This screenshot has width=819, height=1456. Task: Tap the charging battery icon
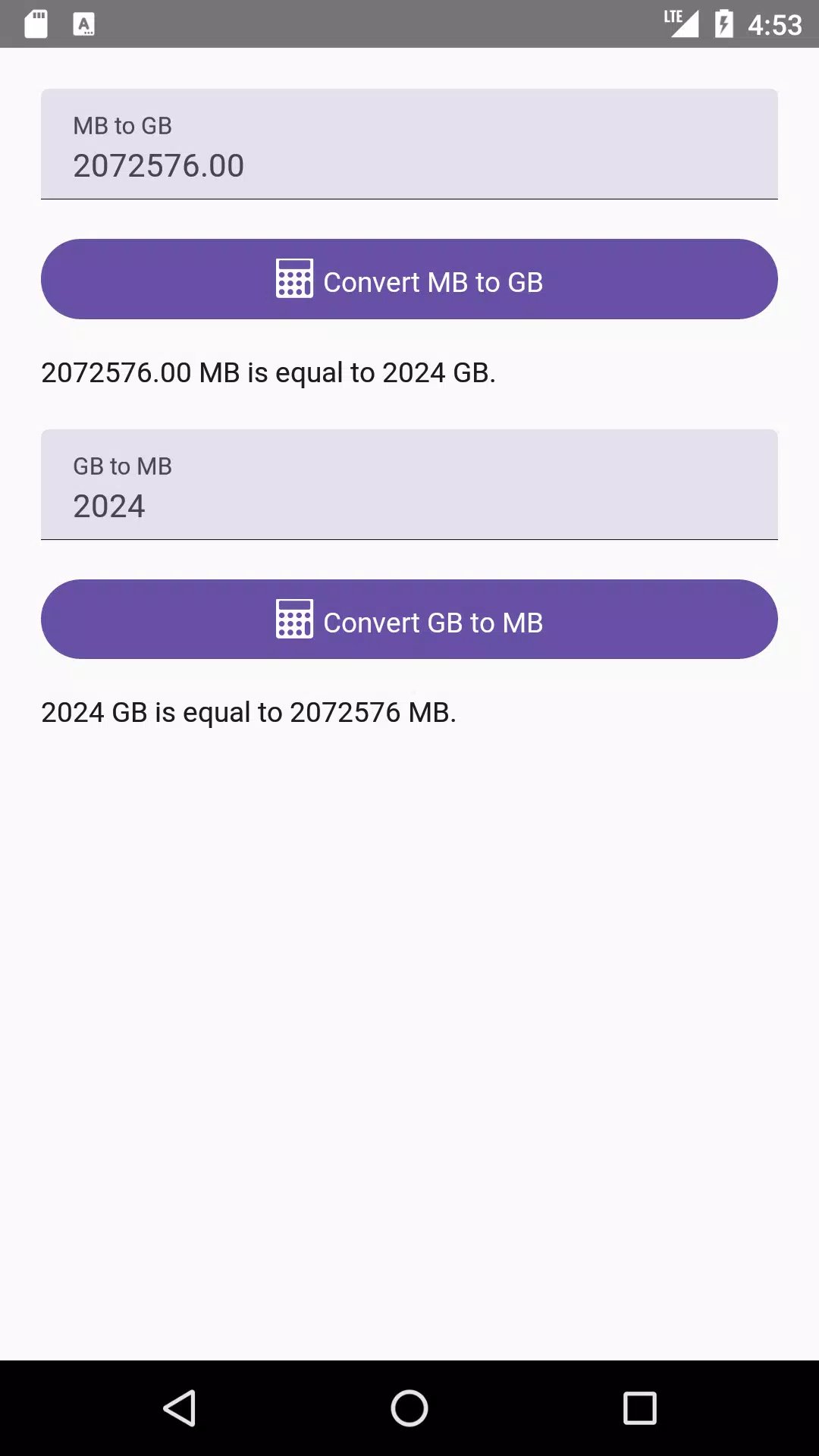722,23
